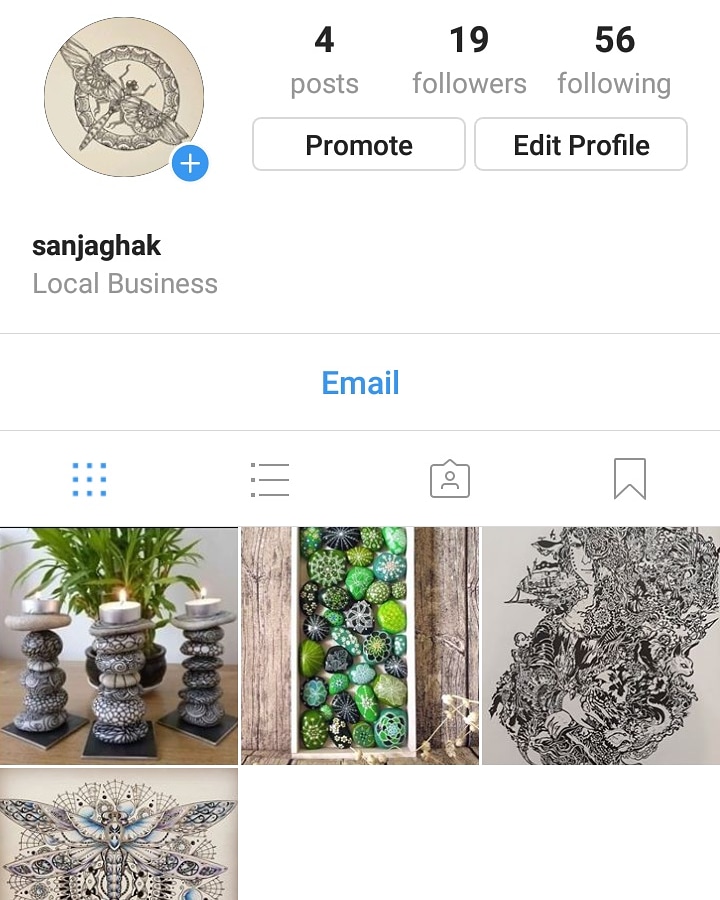Switch to the grid view tab
Screen dimensions: 720x900
tap(90, 480)
